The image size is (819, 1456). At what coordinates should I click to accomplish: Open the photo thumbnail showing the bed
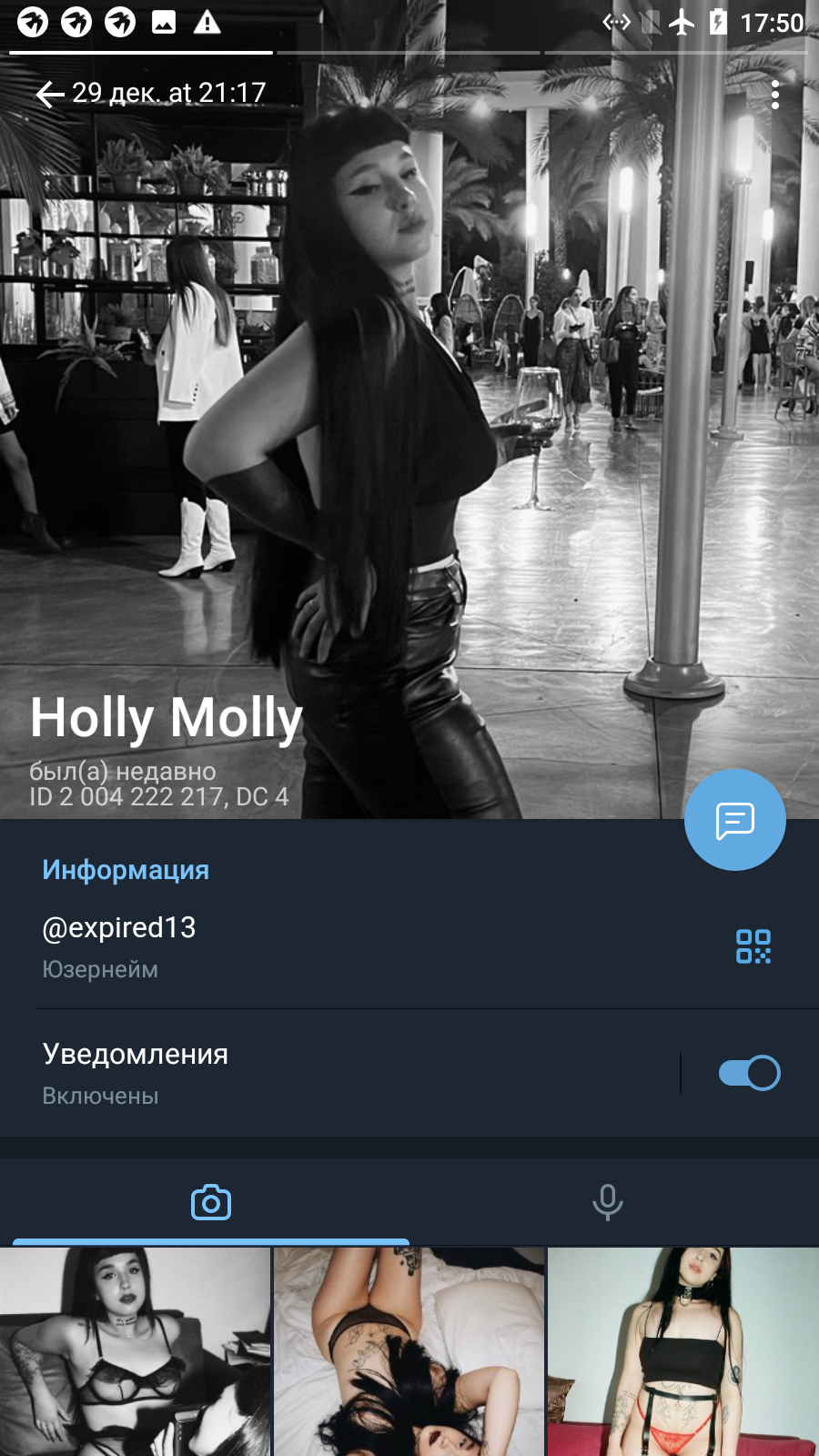point(409,1352)
